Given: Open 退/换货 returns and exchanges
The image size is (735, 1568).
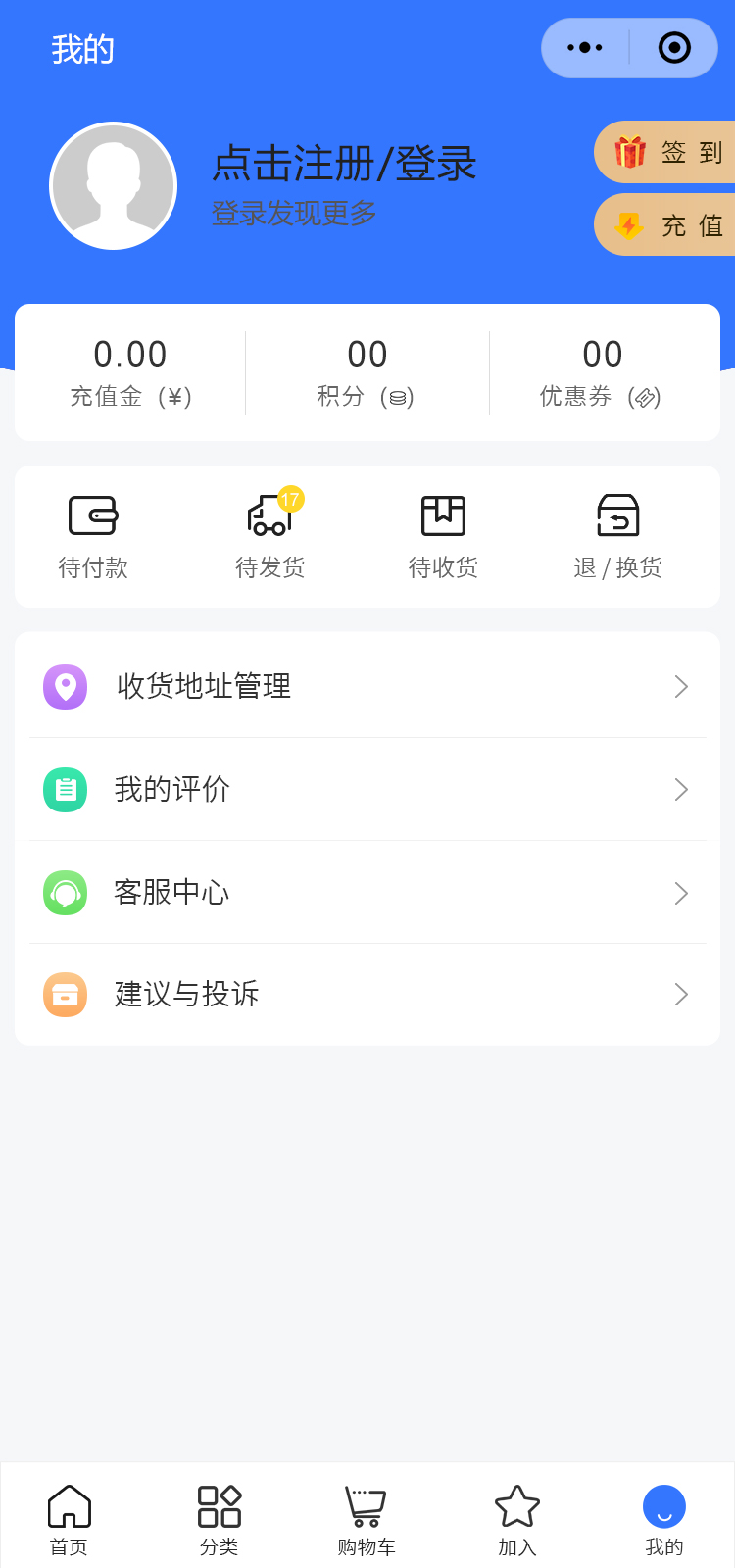Looking at the screenshot, I should pyautogui.click(x=618, y=537).
